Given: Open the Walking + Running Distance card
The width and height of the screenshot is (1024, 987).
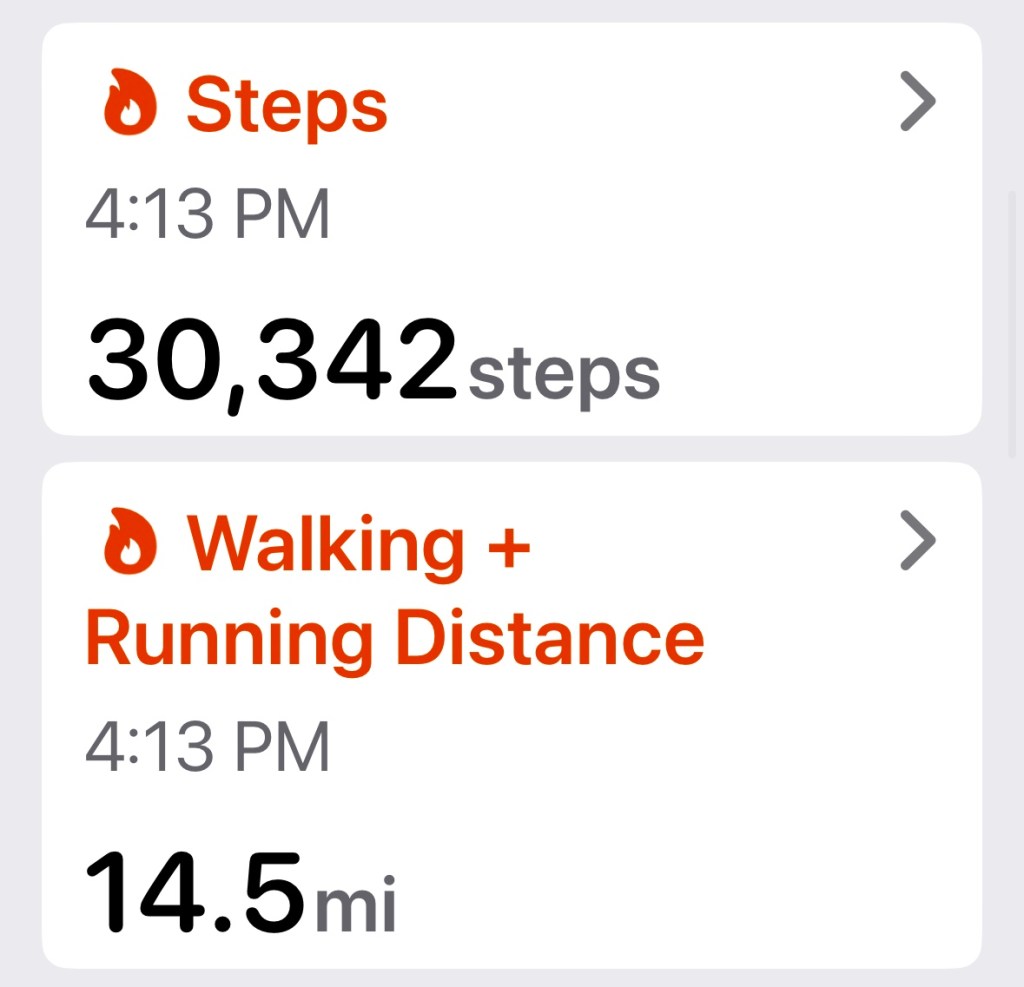Looking at the screenshot, I should pos(510,718).
